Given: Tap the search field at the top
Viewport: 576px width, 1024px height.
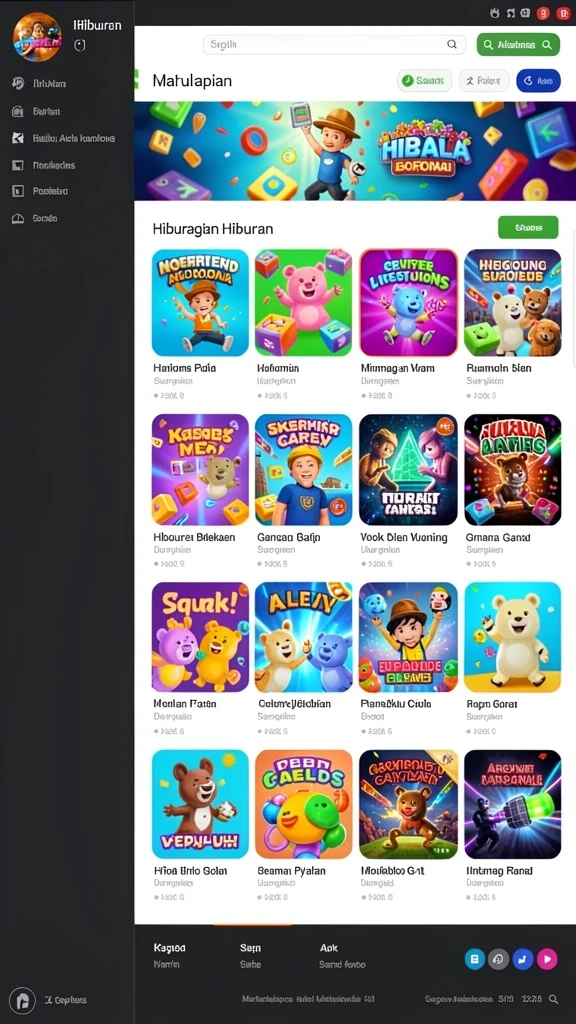Looking at the screenshot, I should pos(334,44).
